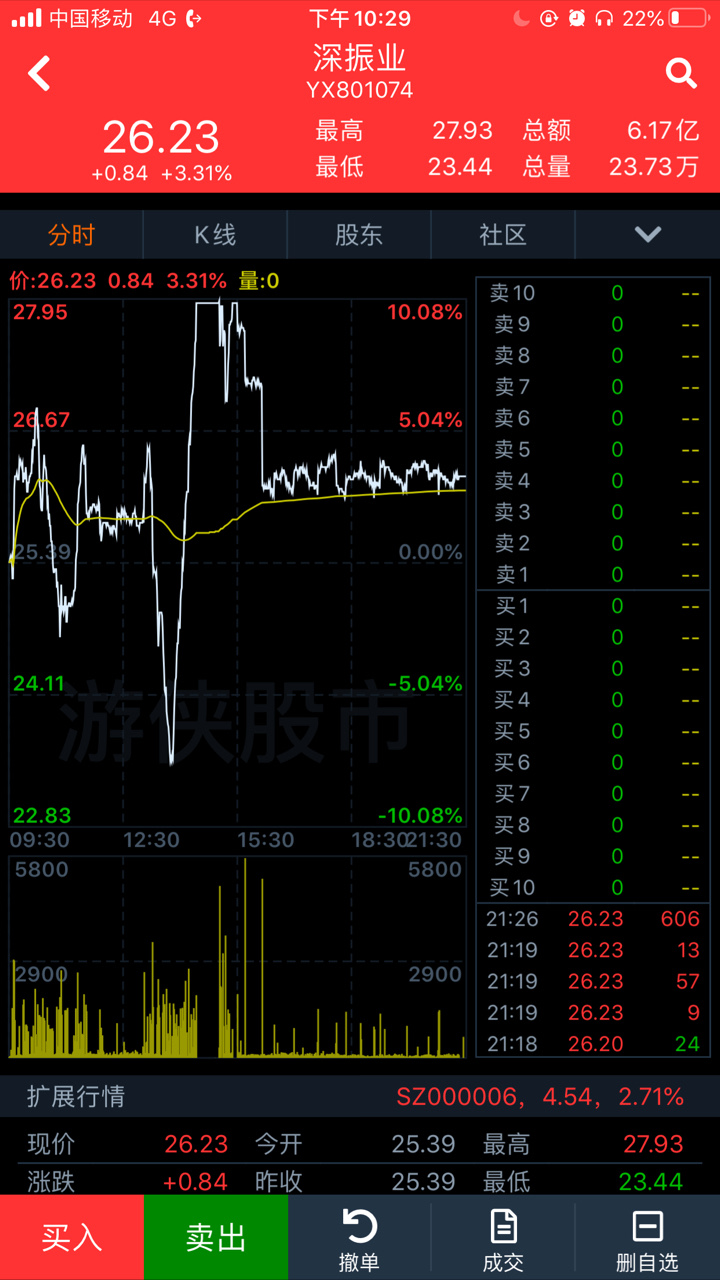The width and height of the screenshot is (720, 1280).
Task: Go back using the top-left arrow
Action: pos(39,73)
